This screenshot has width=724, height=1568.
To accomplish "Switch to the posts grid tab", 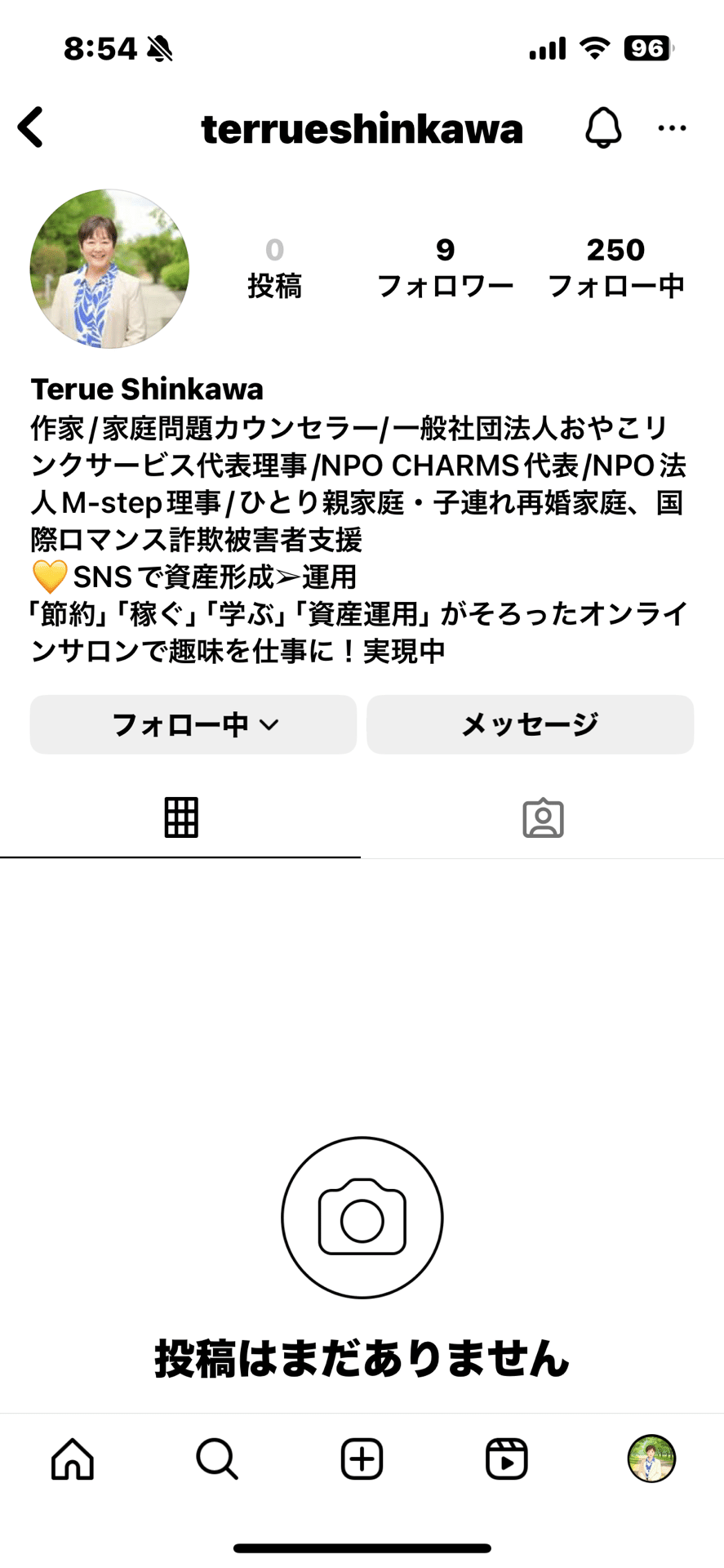I will tap(180, 817).
